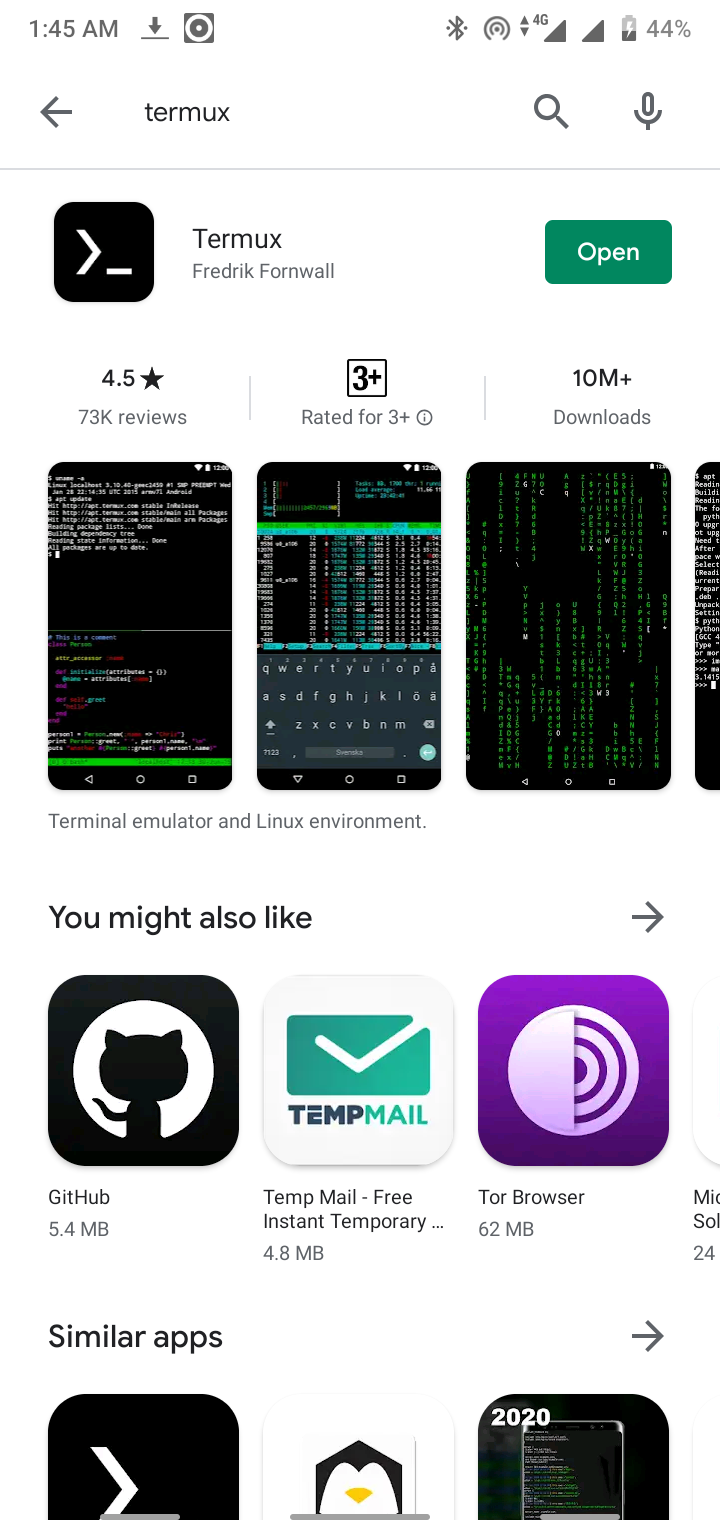Screen dimensions: 720x1520
Task: Start voice search with microphone
Action: click(648, 112)
